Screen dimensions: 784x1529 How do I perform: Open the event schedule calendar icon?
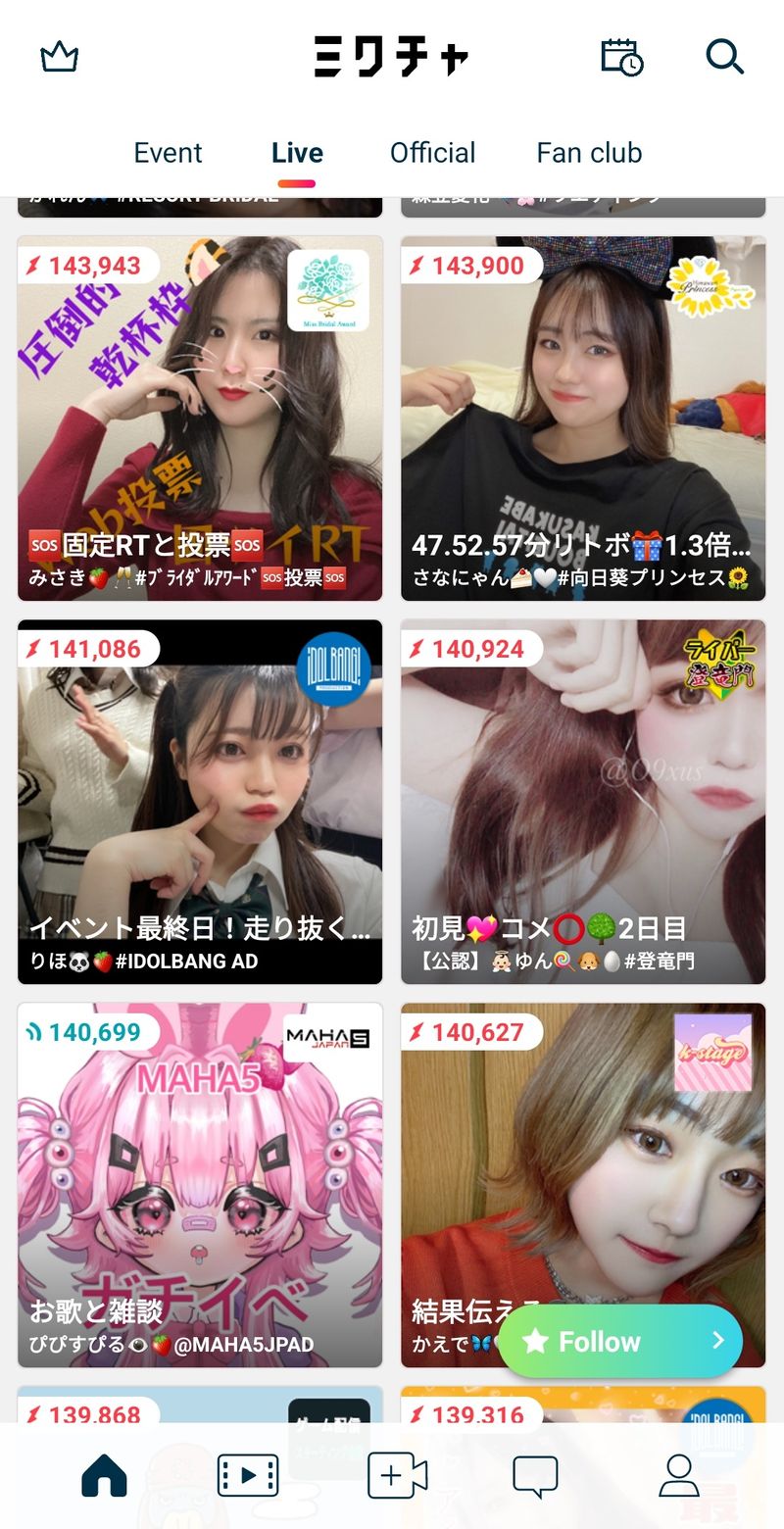[x=621, y=58]
